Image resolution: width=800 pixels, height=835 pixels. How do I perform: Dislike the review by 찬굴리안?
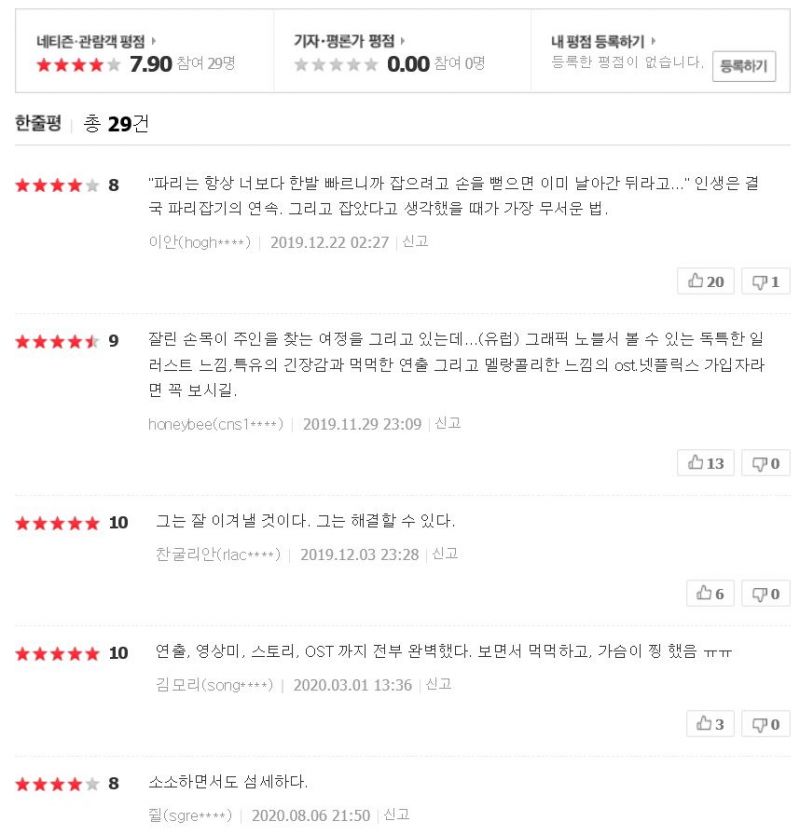[x=765, y=594]
